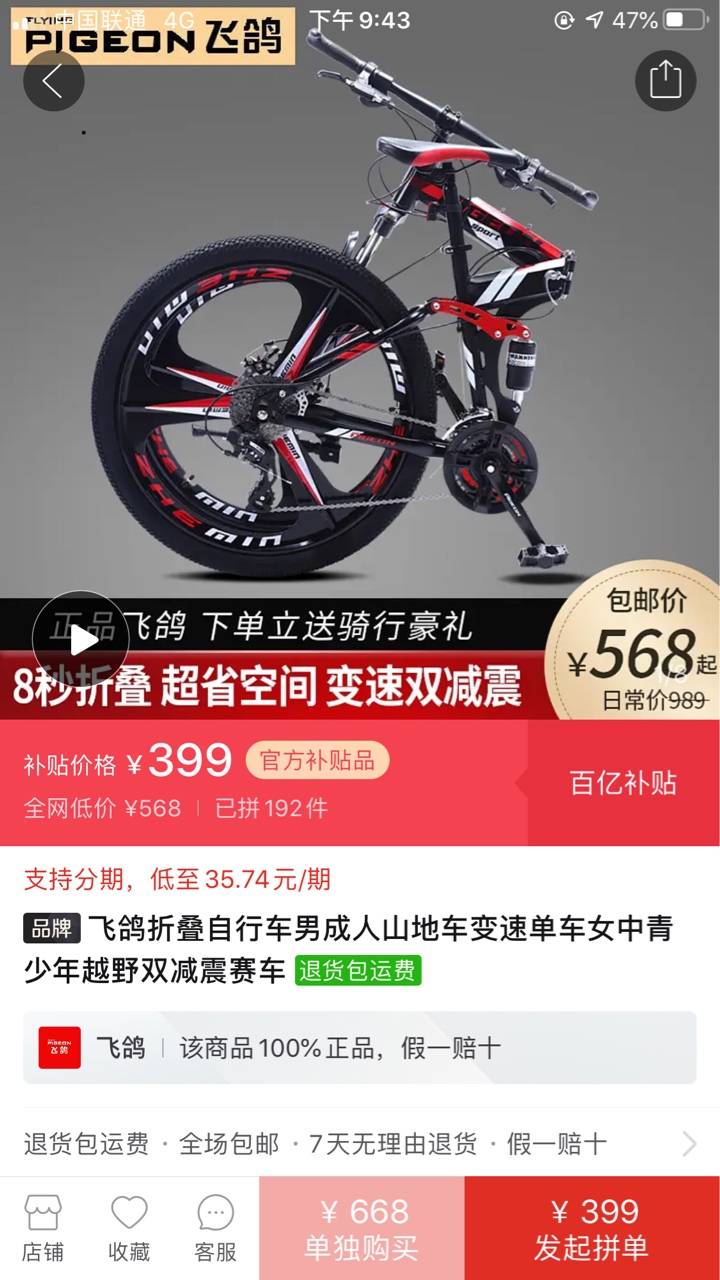Open the 飞鸽 brand store row
The width and height of the screenshot is (720, 1280).
(359, 1048)
